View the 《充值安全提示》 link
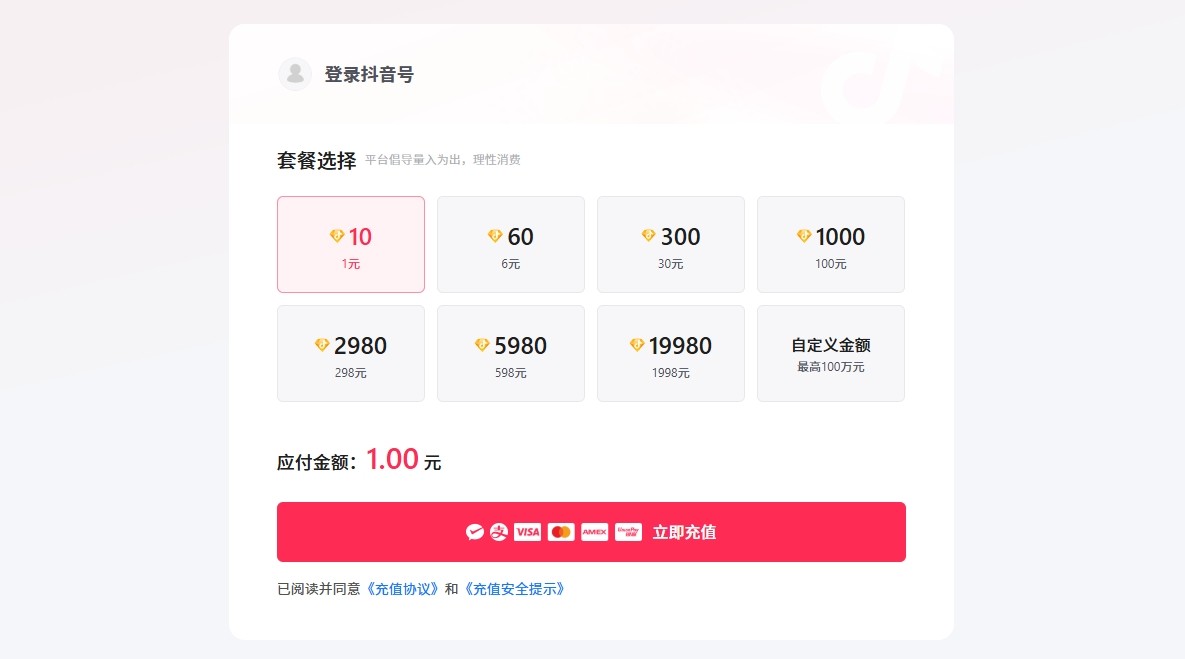 (515, 589)
